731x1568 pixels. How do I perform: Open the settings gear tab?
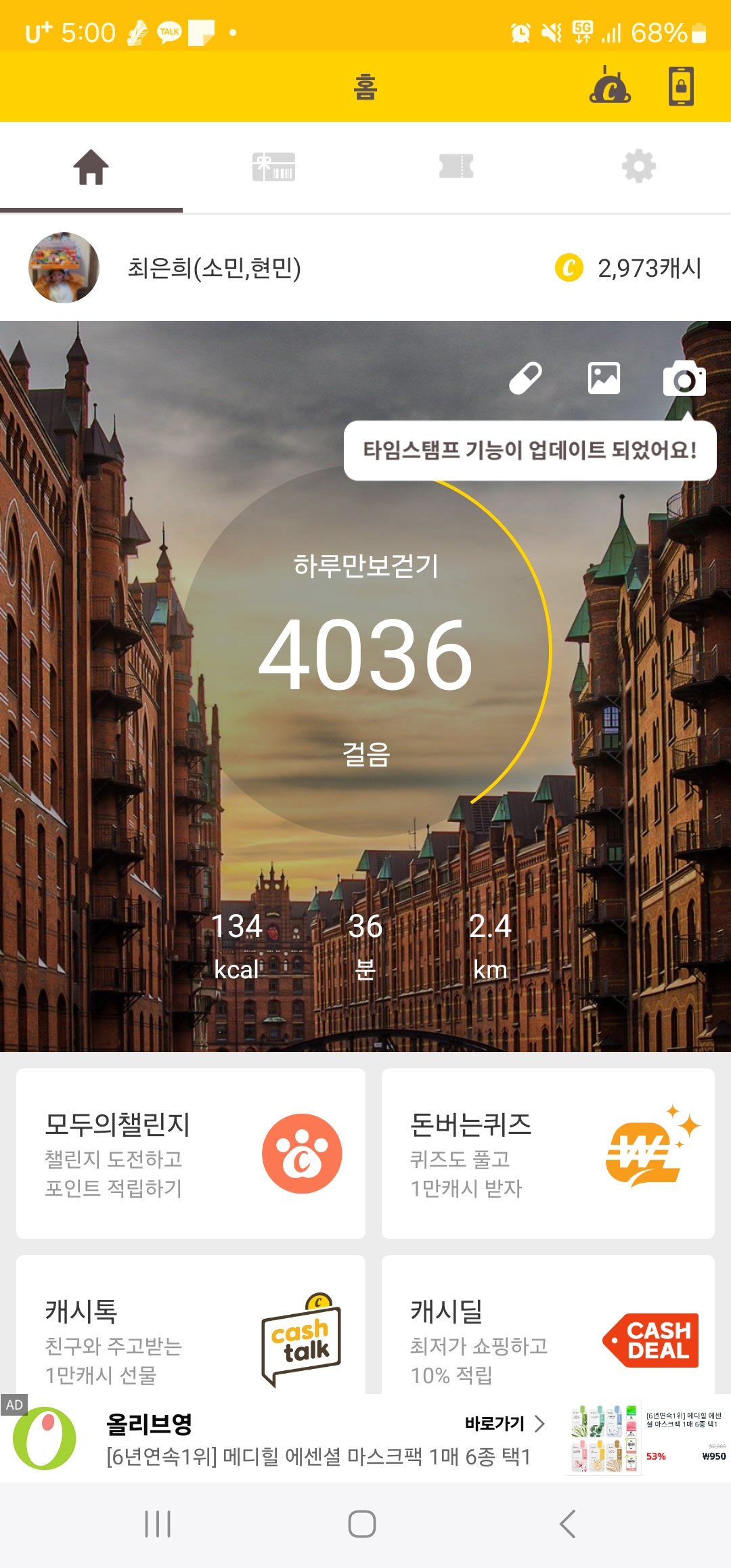coord(638,167)
